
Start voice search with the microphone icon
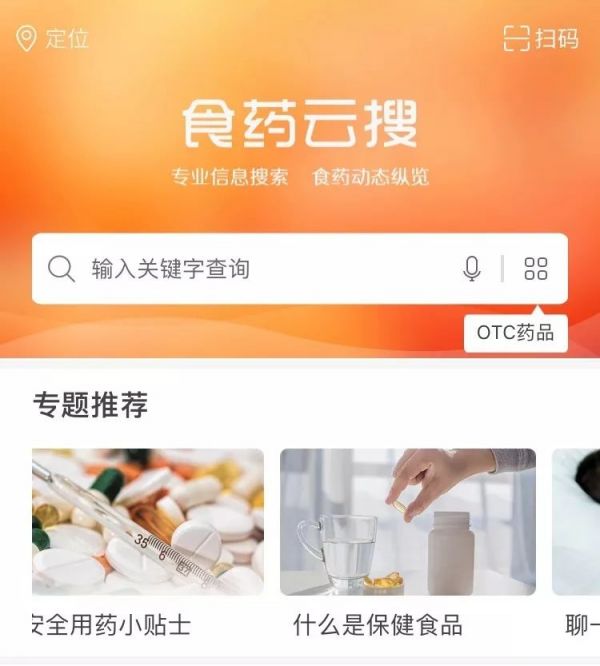[x=472, y=269]
